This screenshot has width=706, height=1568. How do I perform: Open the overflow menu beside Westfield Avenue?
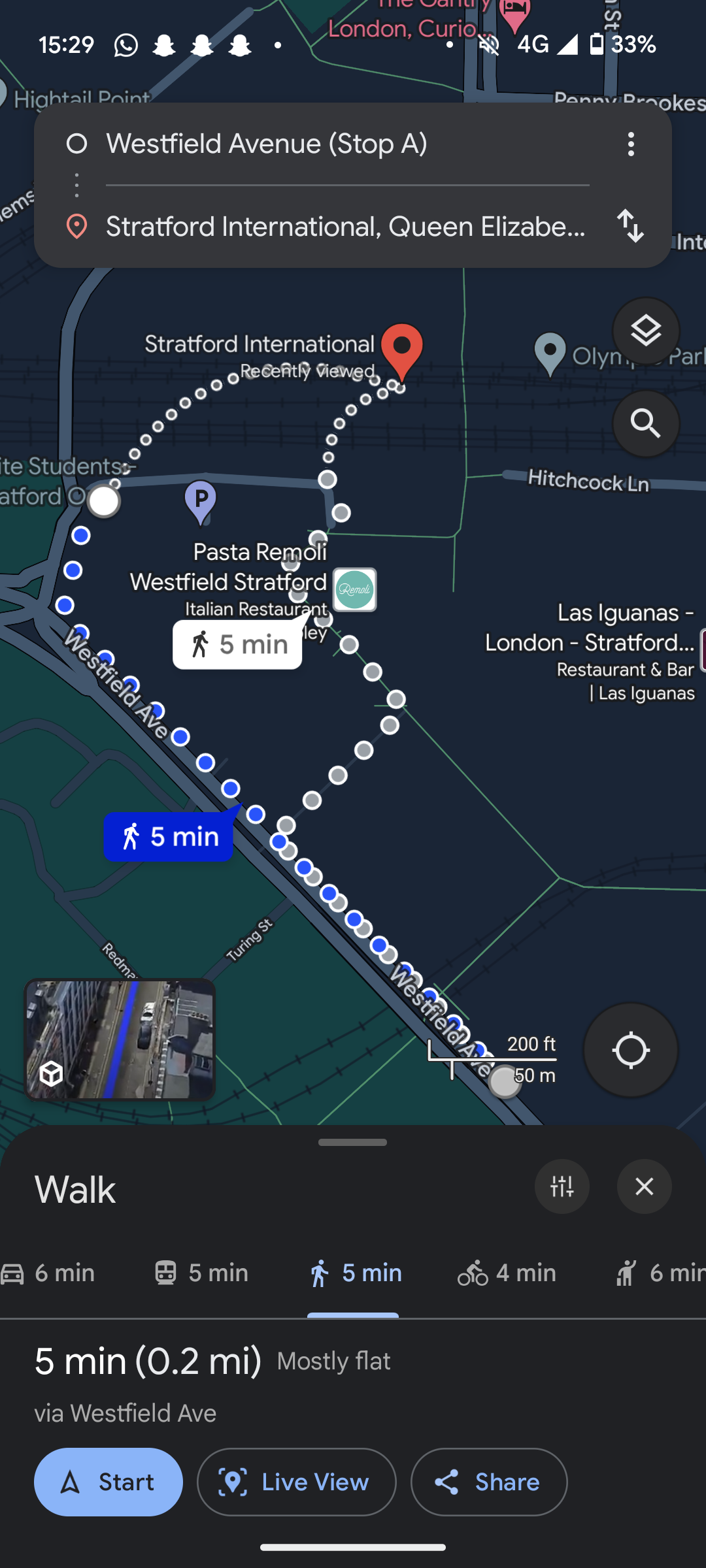click(631, 144)
